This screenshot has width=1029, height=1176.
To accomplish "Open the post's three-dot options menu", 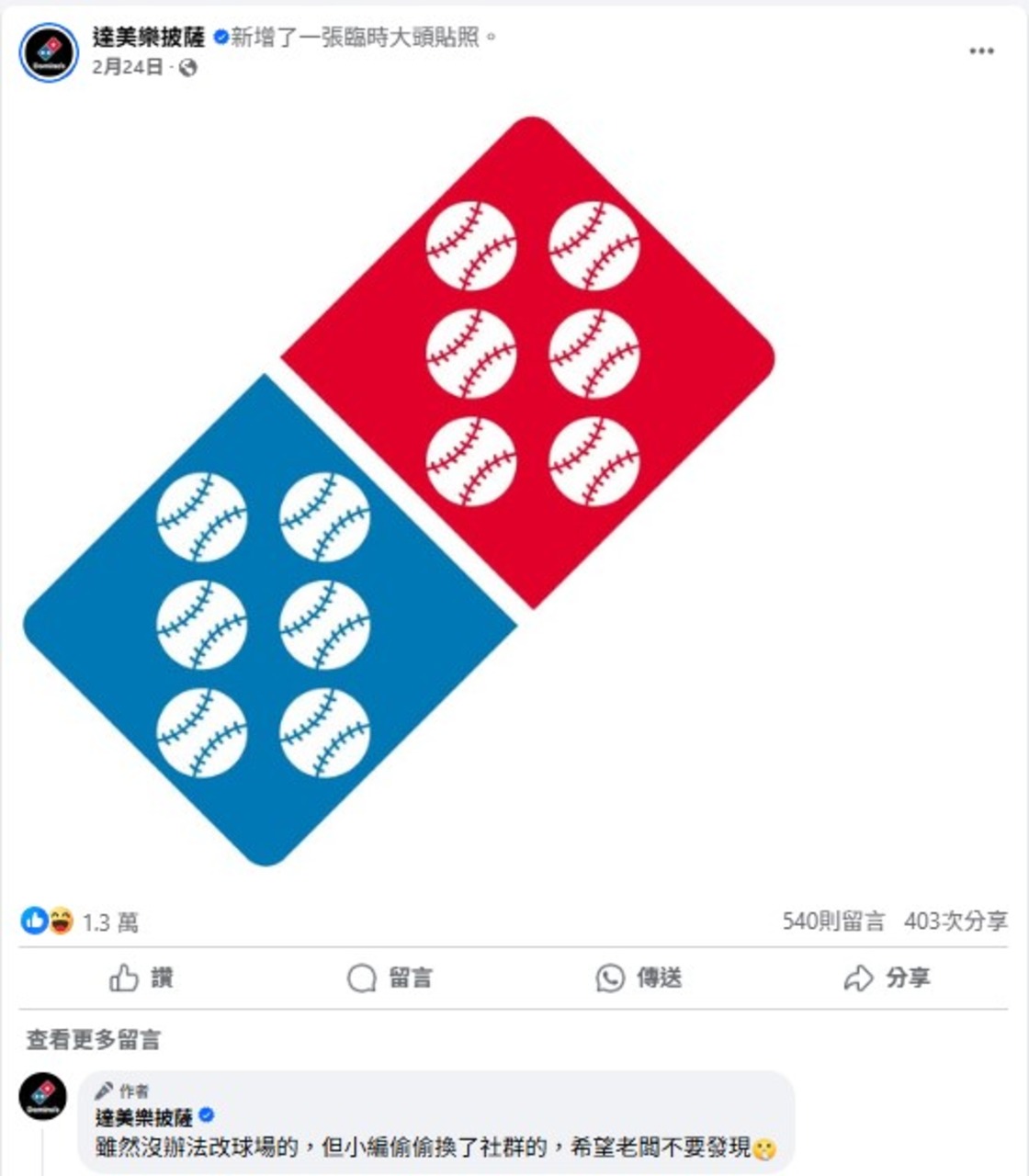I will point(981,51).
